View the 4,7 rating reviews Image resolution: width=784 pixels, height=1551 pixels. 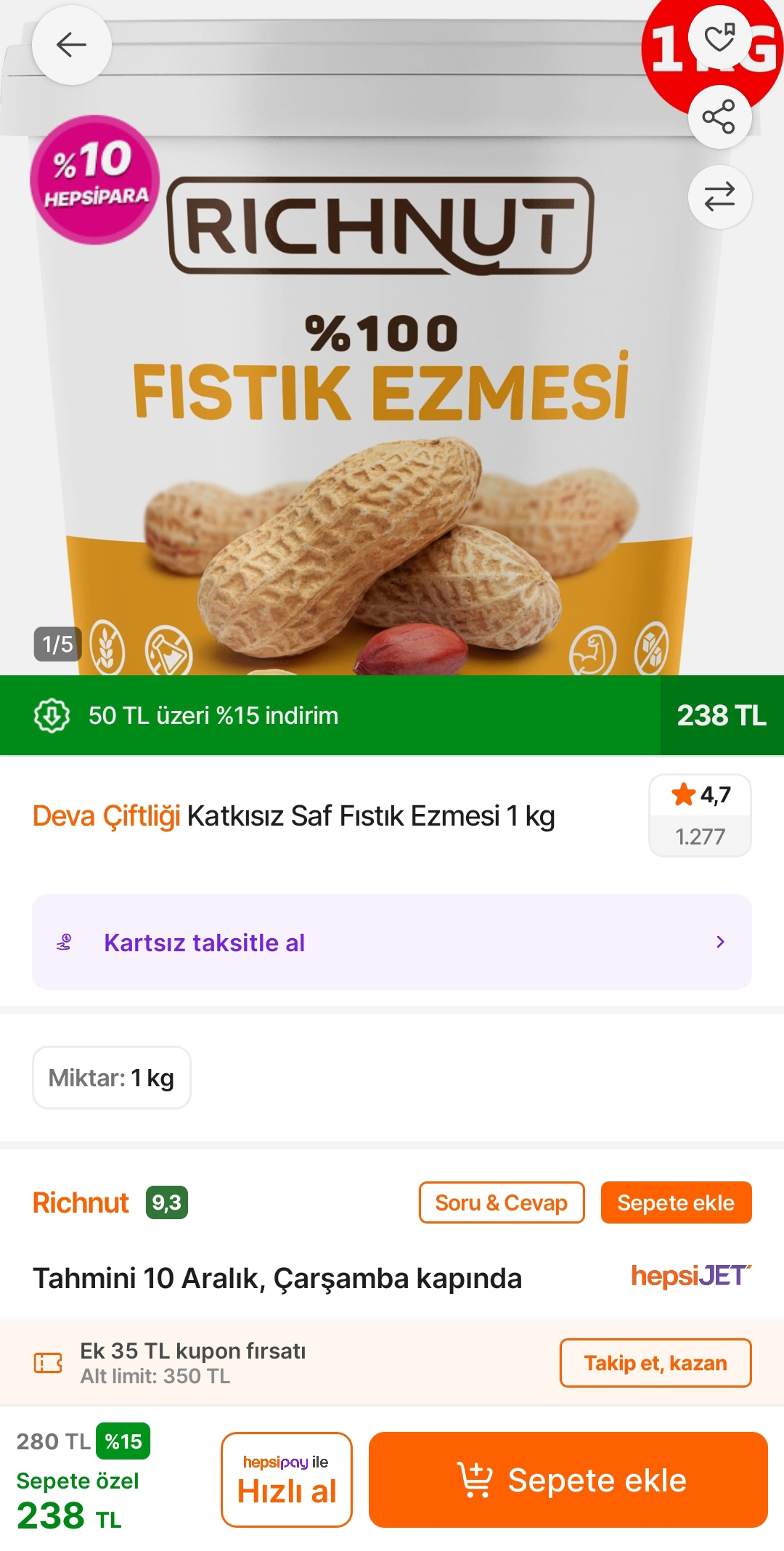point(700,815)
